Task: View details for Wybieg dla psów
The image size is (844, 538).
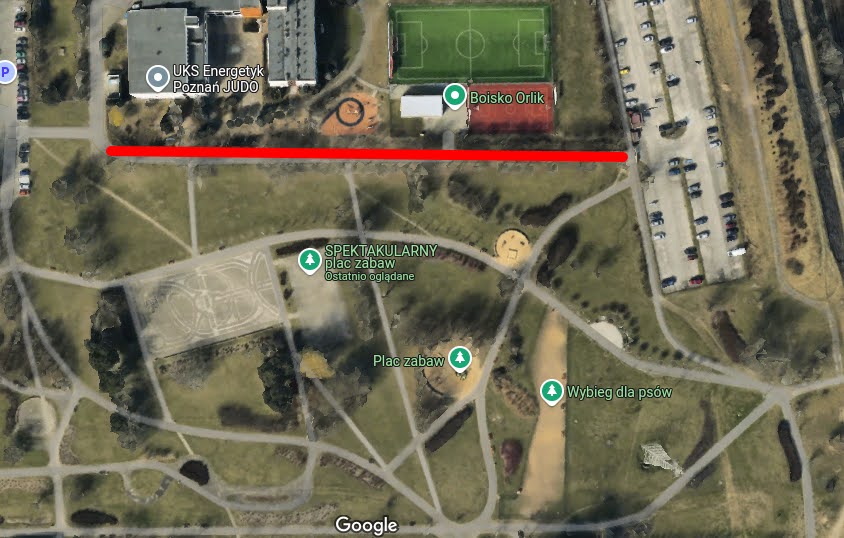Action: click(551, 390)
